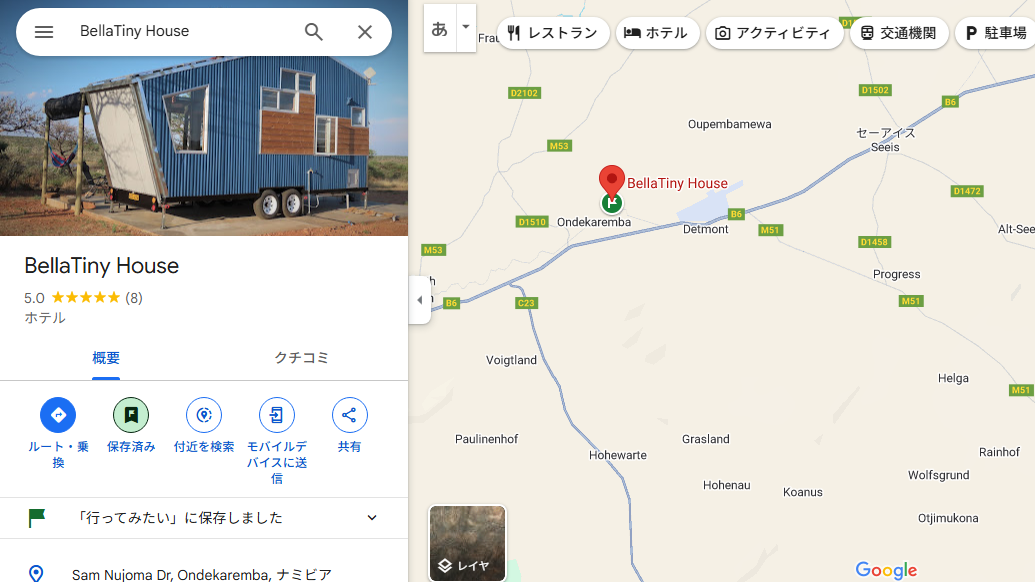
Task: Open the hamburger menu
Action: (x=44, y=32)
